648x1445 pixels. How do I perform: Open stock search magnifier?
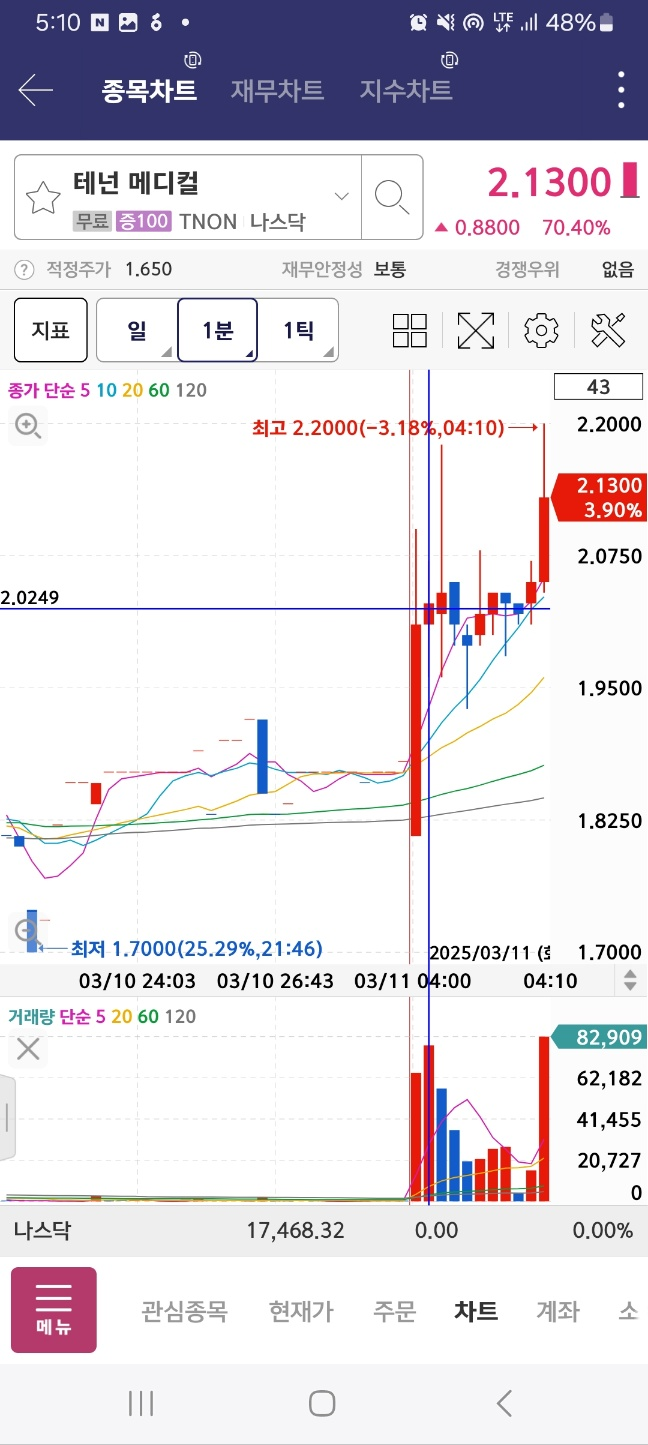[x=392, y=197]
